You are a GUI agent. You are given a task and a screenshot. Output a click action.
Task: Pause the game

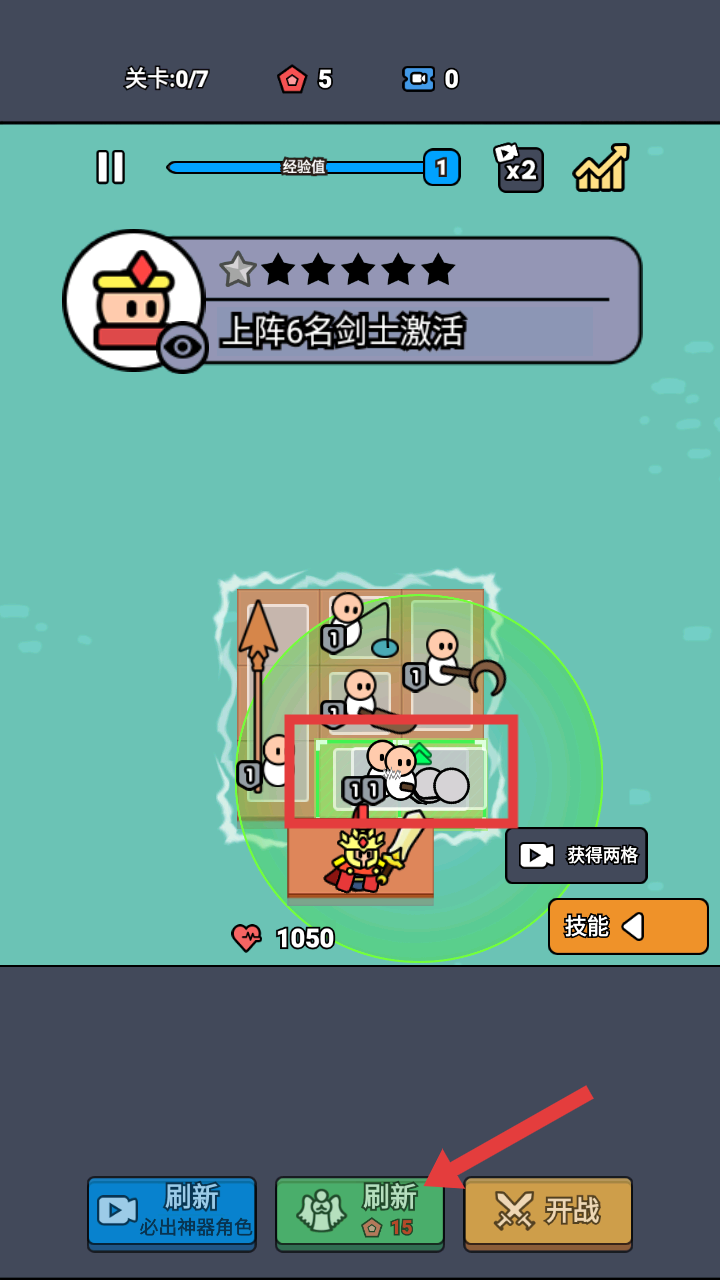[110, 167]
